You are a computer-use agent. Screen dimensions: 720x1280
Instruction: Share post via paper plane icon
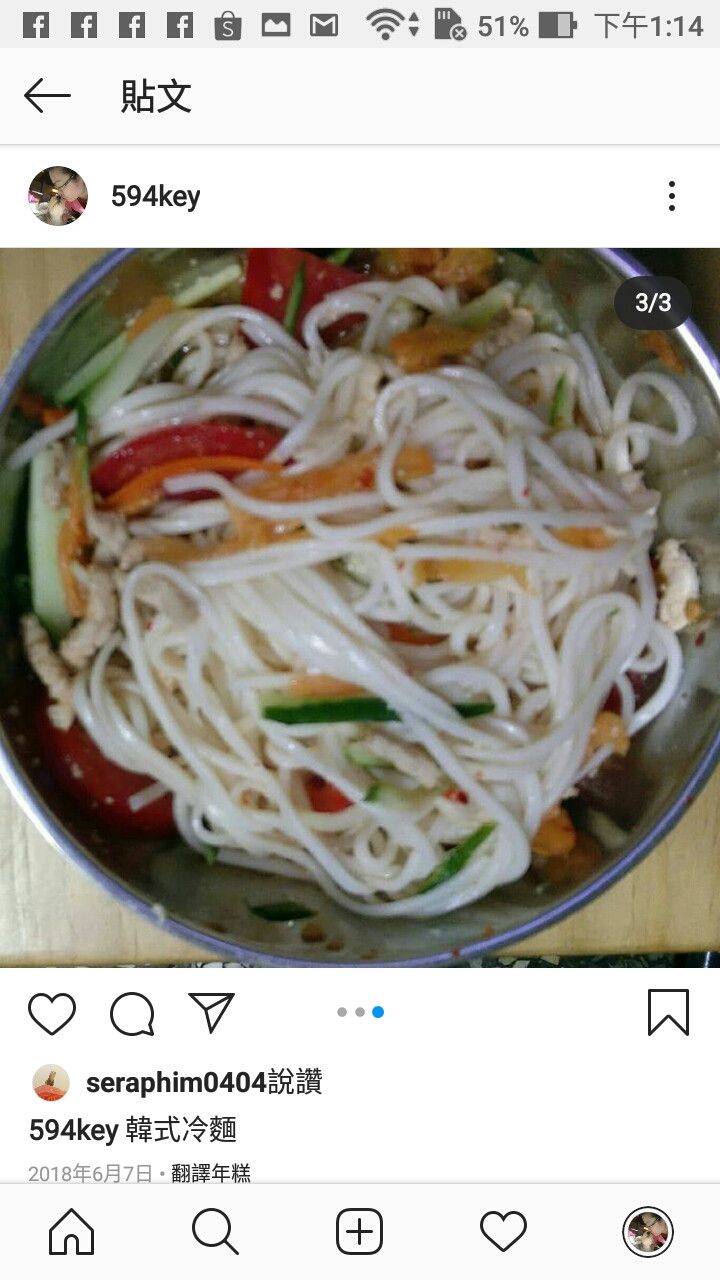[x=211, y=1012]
